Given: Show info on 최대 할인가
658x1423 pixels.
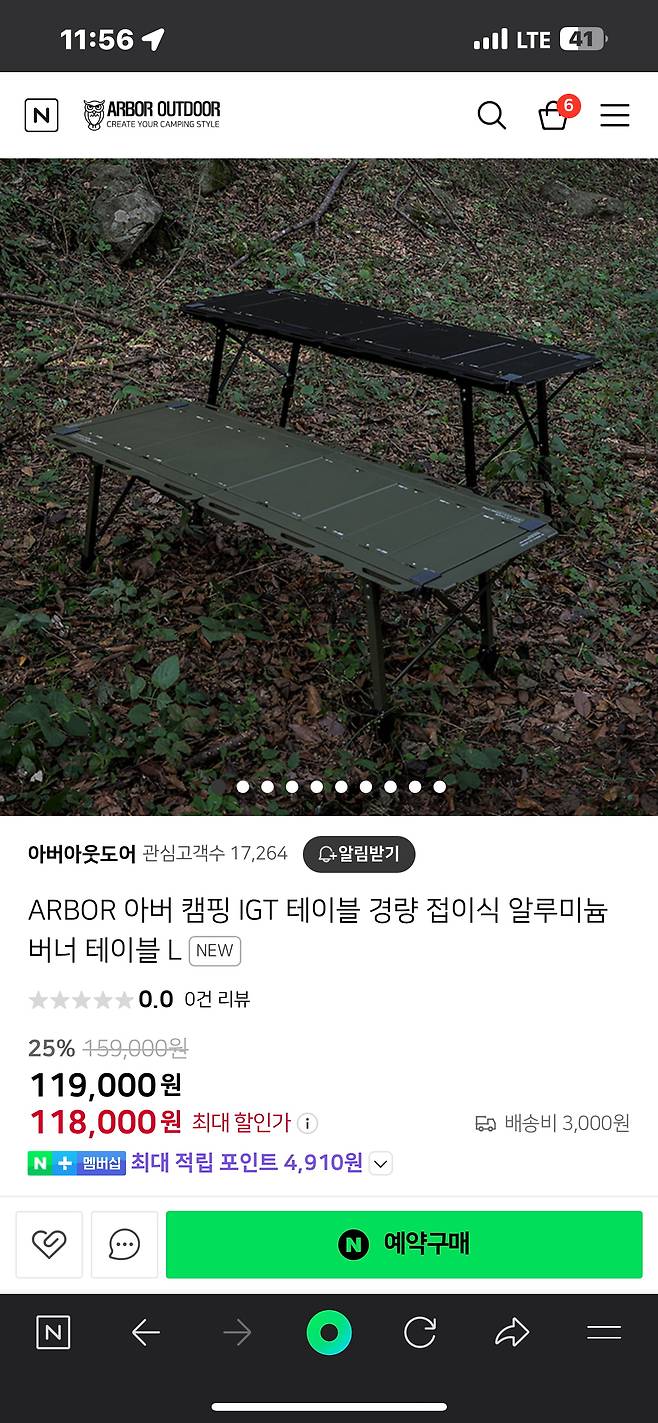Looking at the screenshot, I should [308, 1123].
